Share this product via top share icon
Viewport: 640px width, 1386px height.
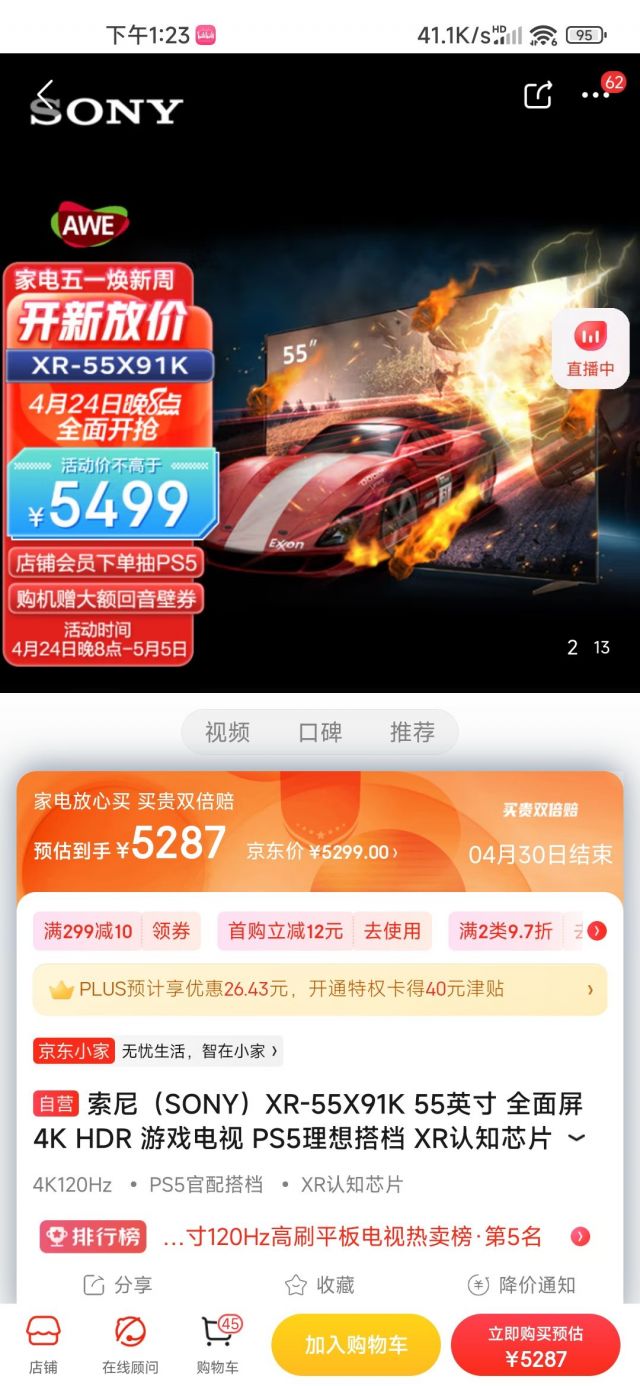pos(538,95)
